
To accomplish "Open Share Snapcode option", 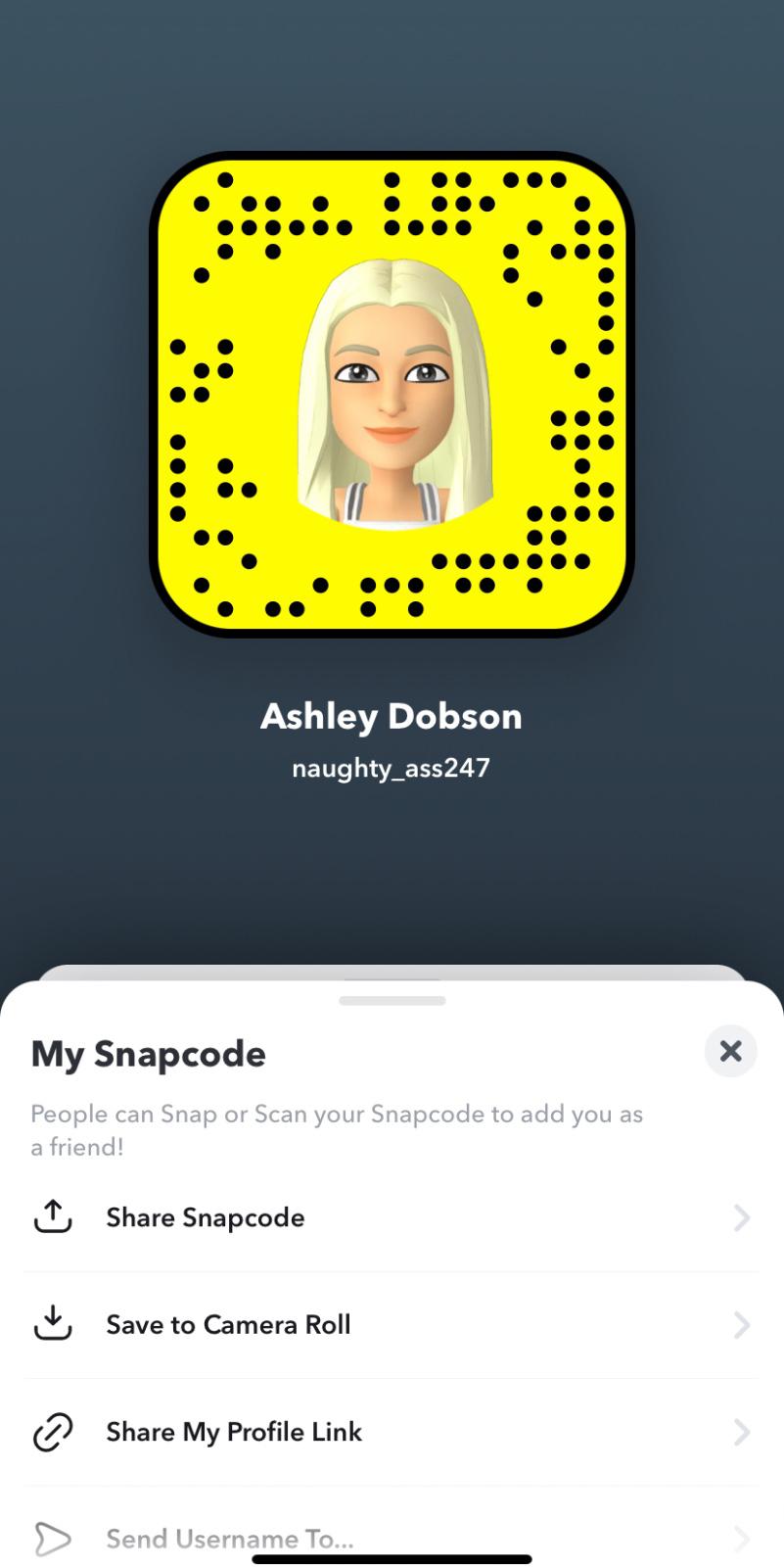I will 392,1217.
